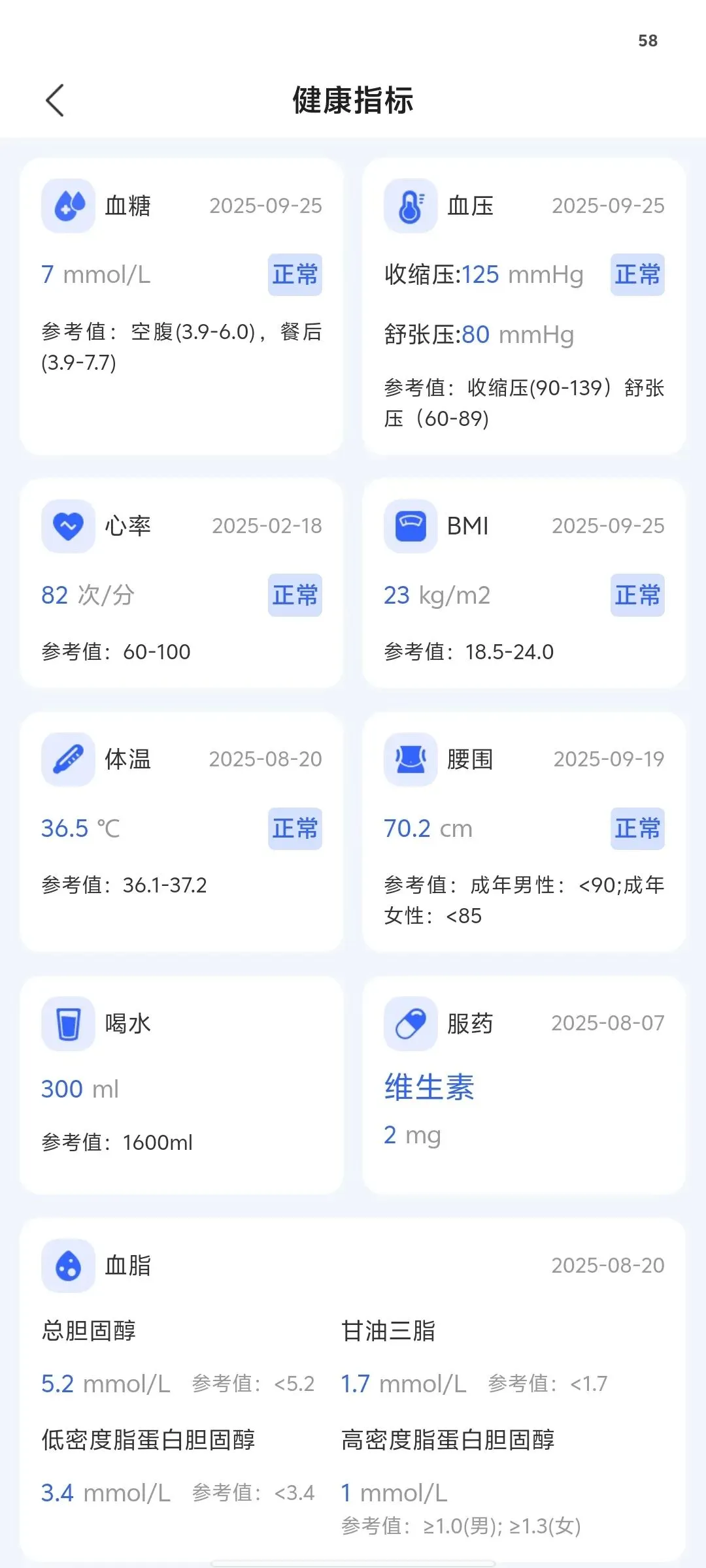Select the 体温 body temperature card
The width and height of the screenshot is (706, 1568).
181,832
